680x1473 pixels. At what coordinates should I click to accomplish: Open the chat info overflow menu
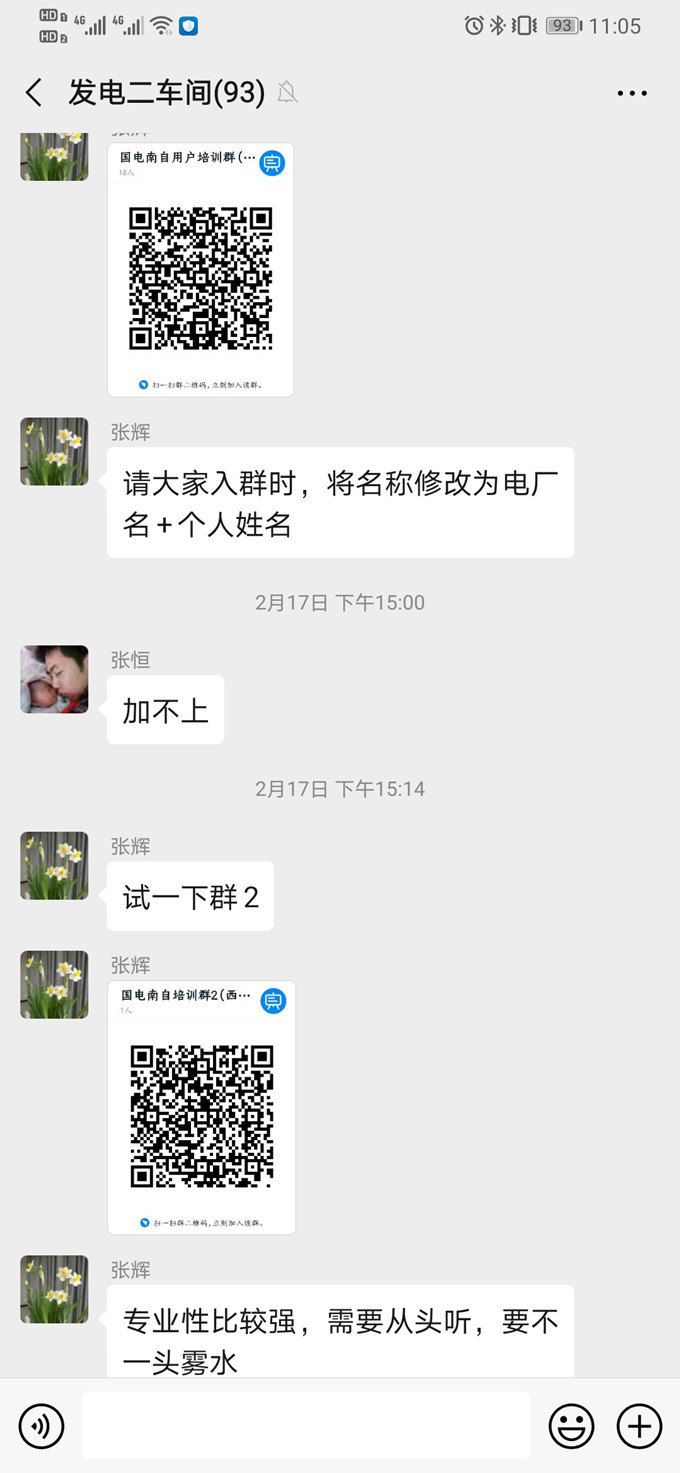click(632, 93)
